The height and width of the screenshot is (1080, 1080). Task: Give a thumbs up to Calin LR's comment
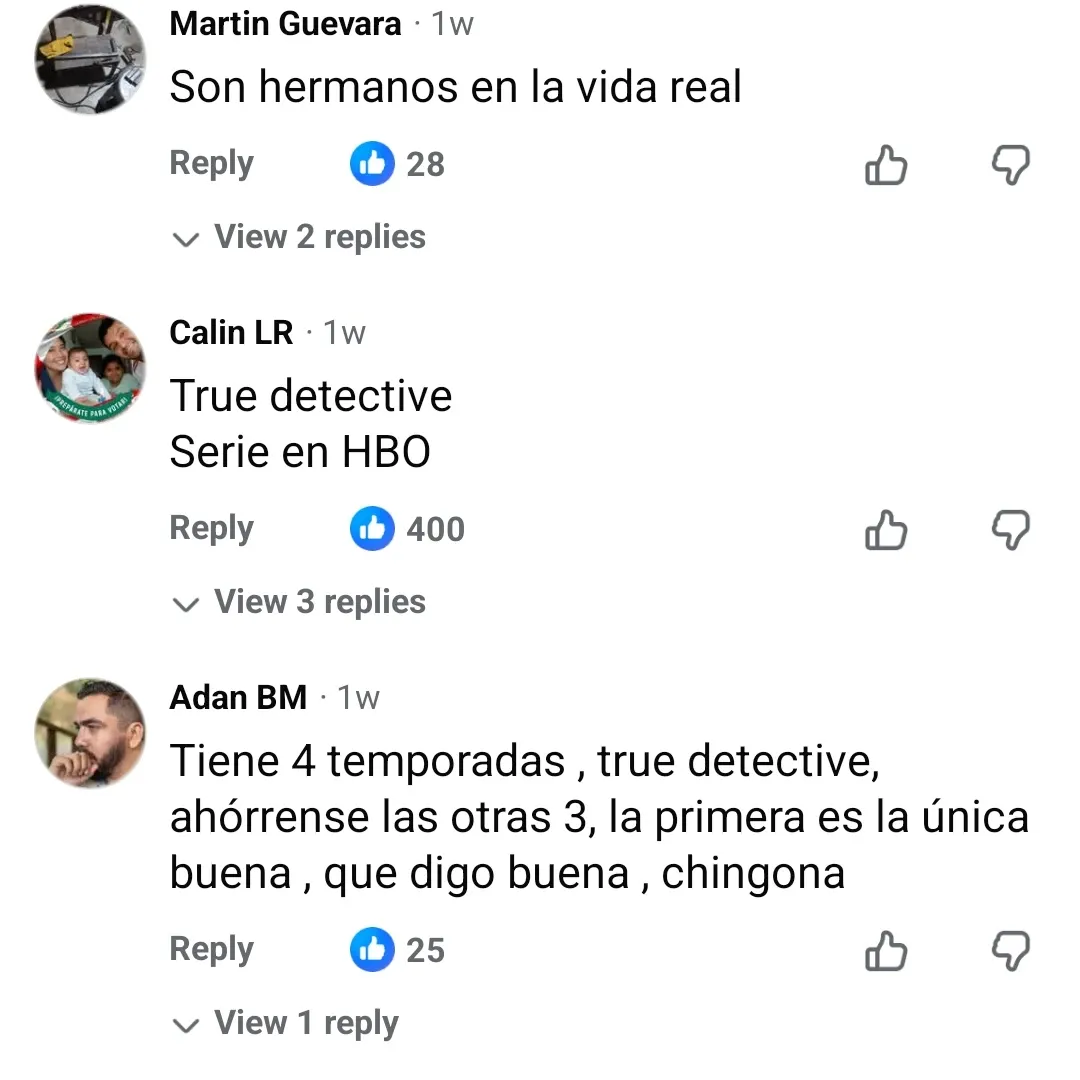point(885,530)
